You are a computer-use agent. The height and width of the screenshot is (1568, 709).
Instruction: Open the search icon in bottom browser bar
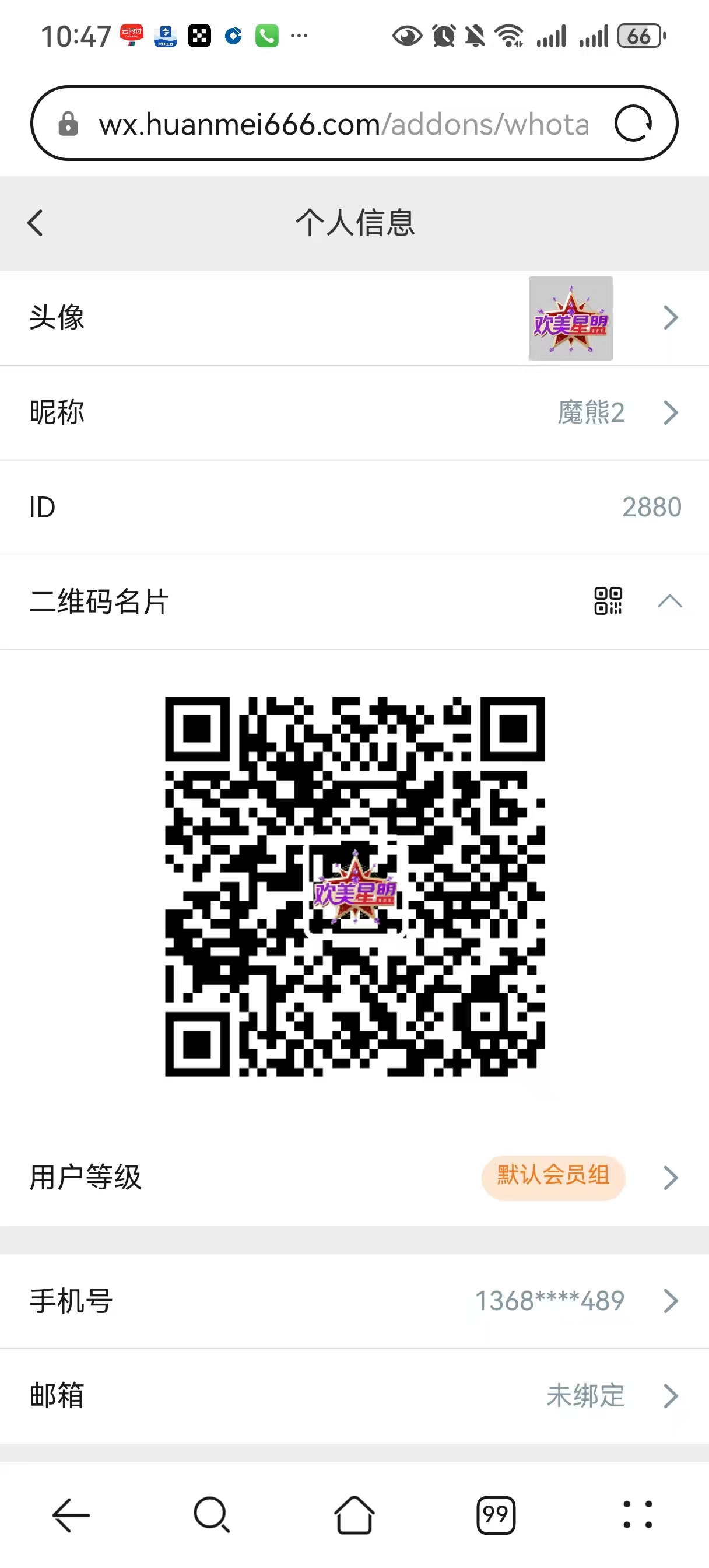(x=210, y=1515)
